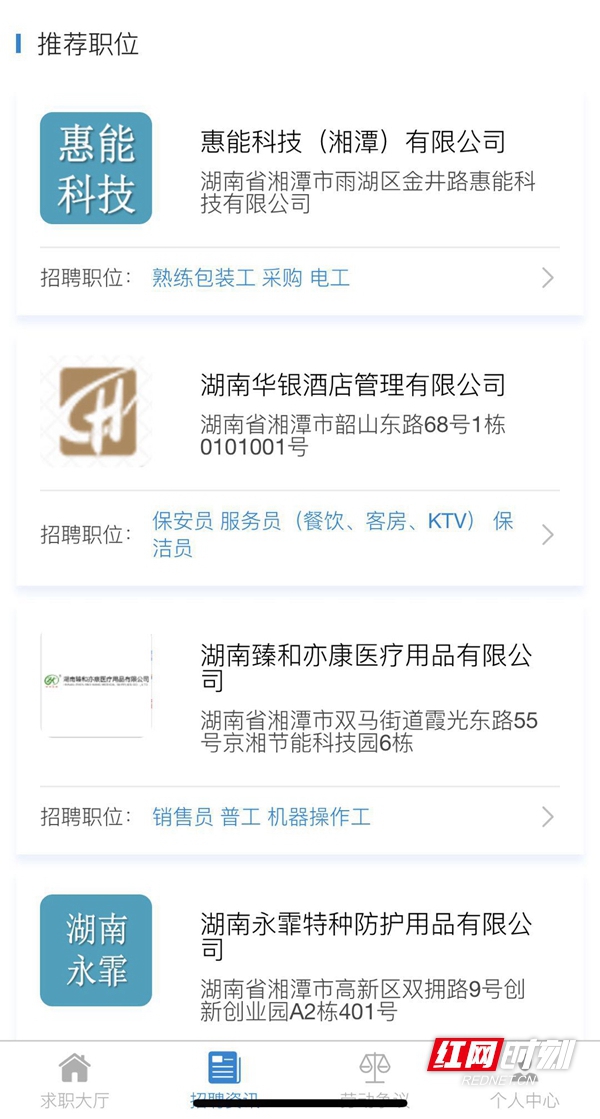The width and height of the screenshot is (600, 1119).
Task: Switch to the 求职大厅 tab
Action: [x=75, y=1080]
